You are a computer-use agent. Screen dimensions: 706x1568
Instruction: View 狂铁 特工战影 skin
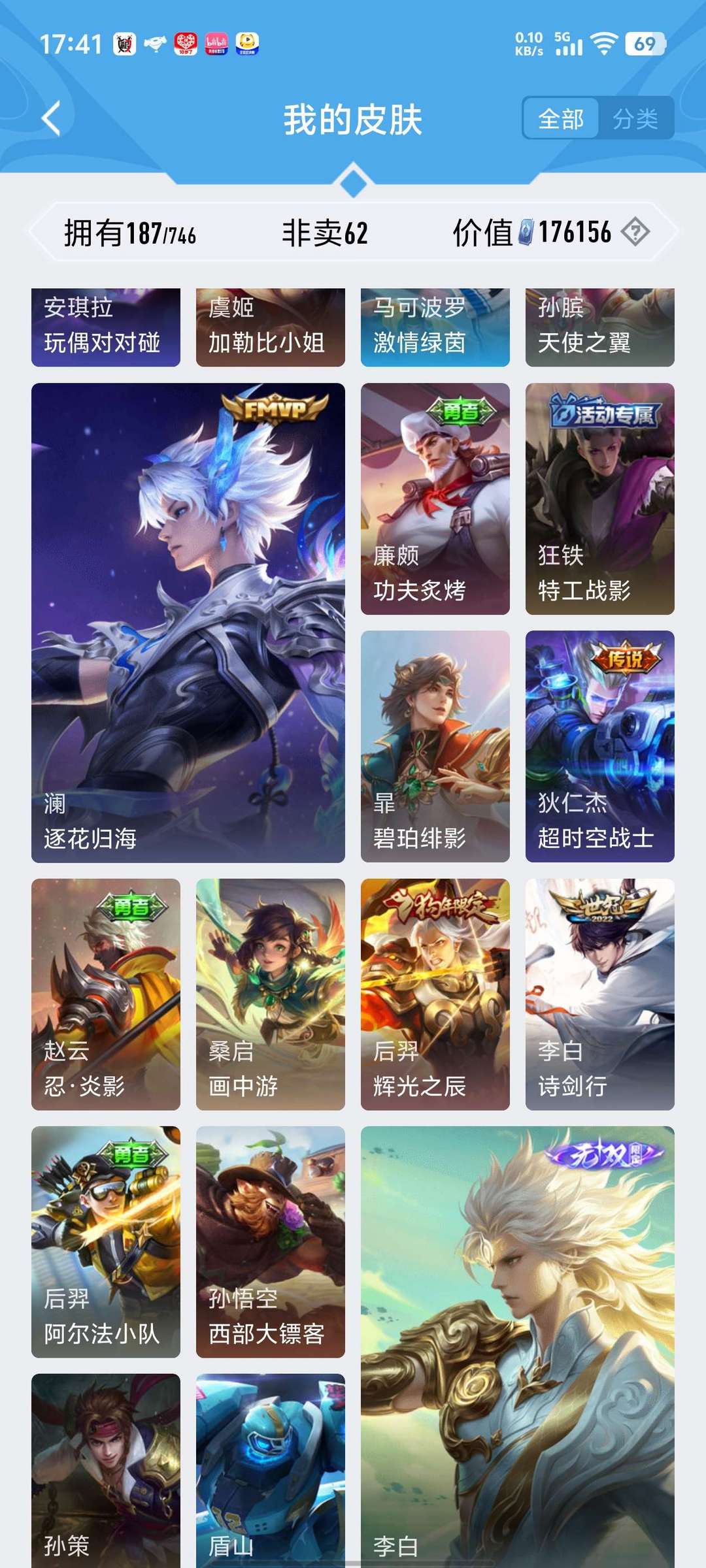(600, 498)
